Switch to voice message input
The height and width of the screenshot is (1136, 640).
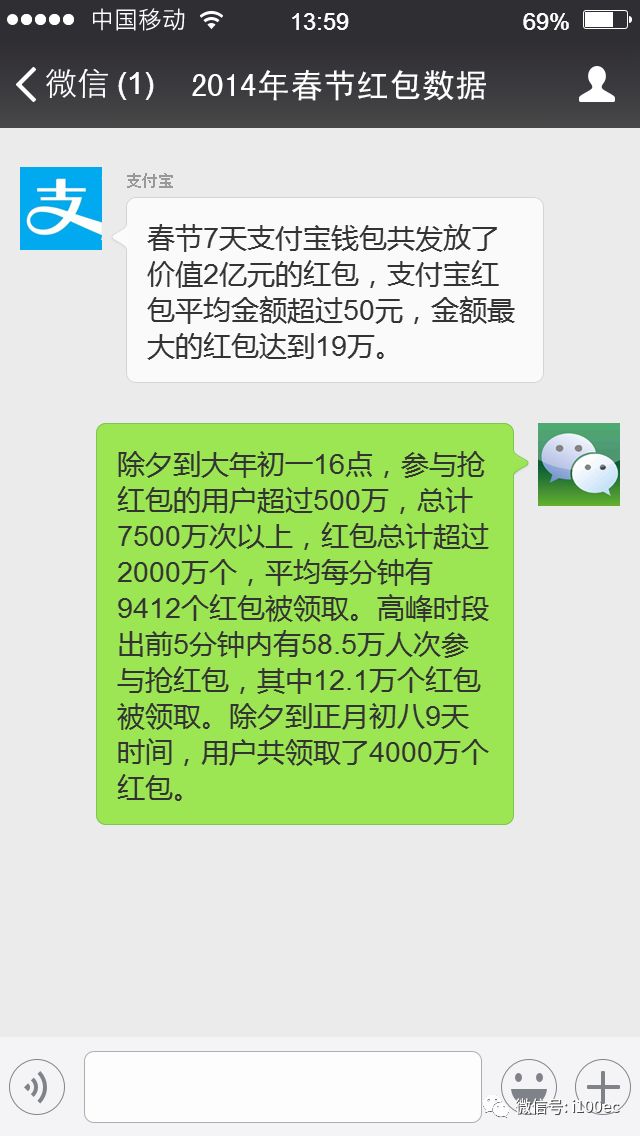(37, 1086)
